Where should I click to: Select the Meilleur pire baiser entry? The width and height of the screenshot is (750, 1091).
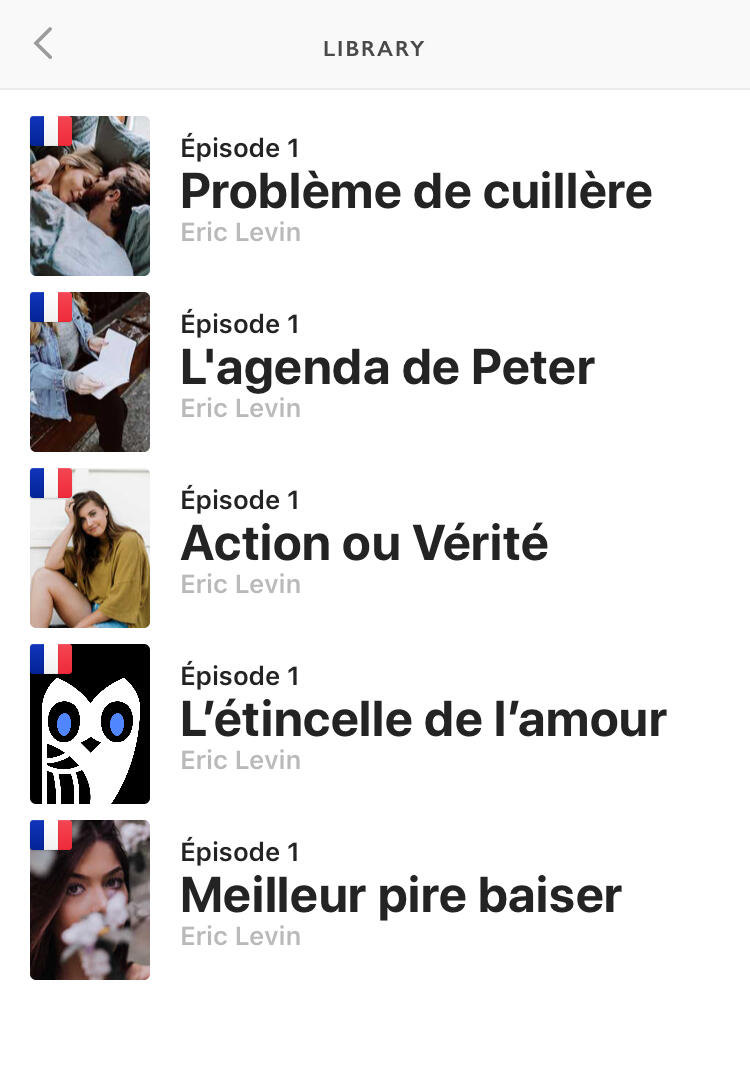(x=400, y=894)
